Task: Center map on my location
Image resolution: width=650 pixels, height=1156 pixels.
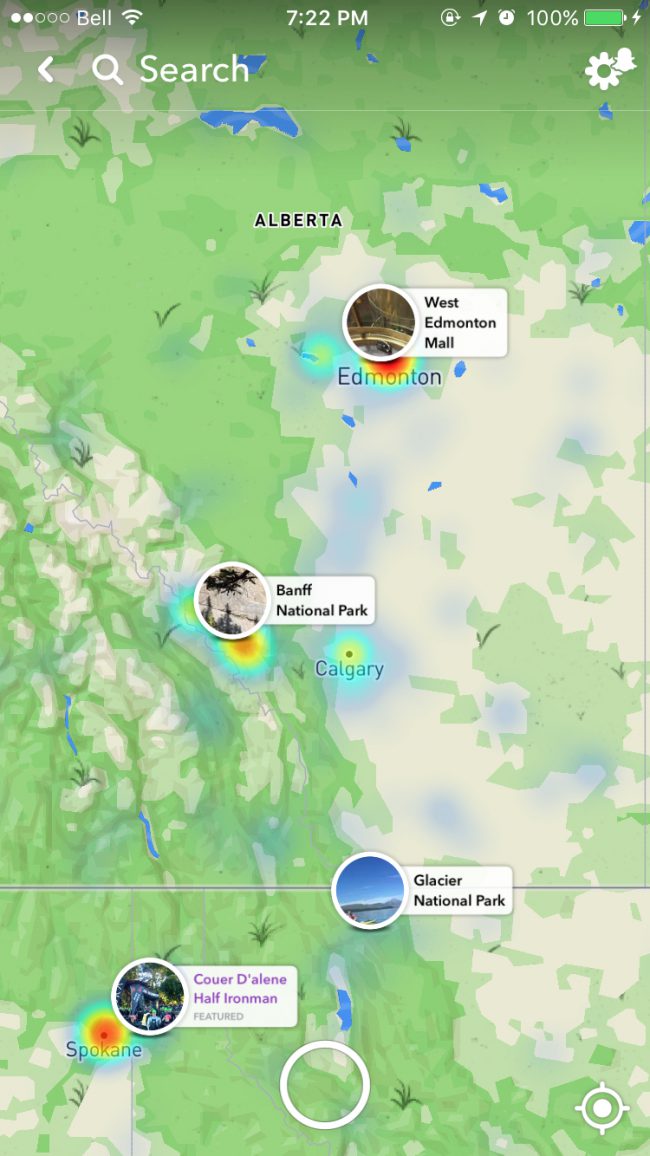Action: click(x=602, y=1108)
